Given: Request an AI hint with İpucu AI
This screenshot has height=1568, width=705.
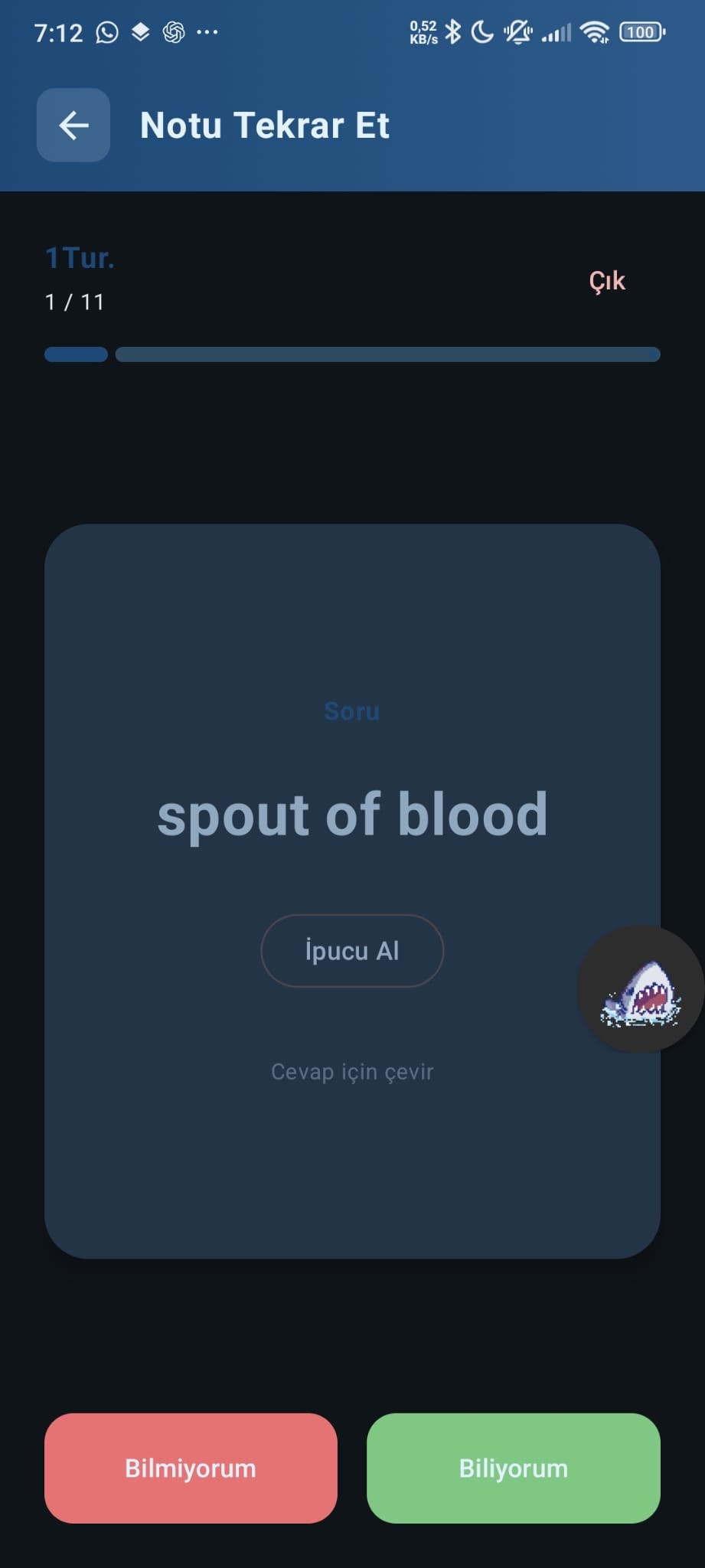Looking at the screenshot, I should (352, 951).
